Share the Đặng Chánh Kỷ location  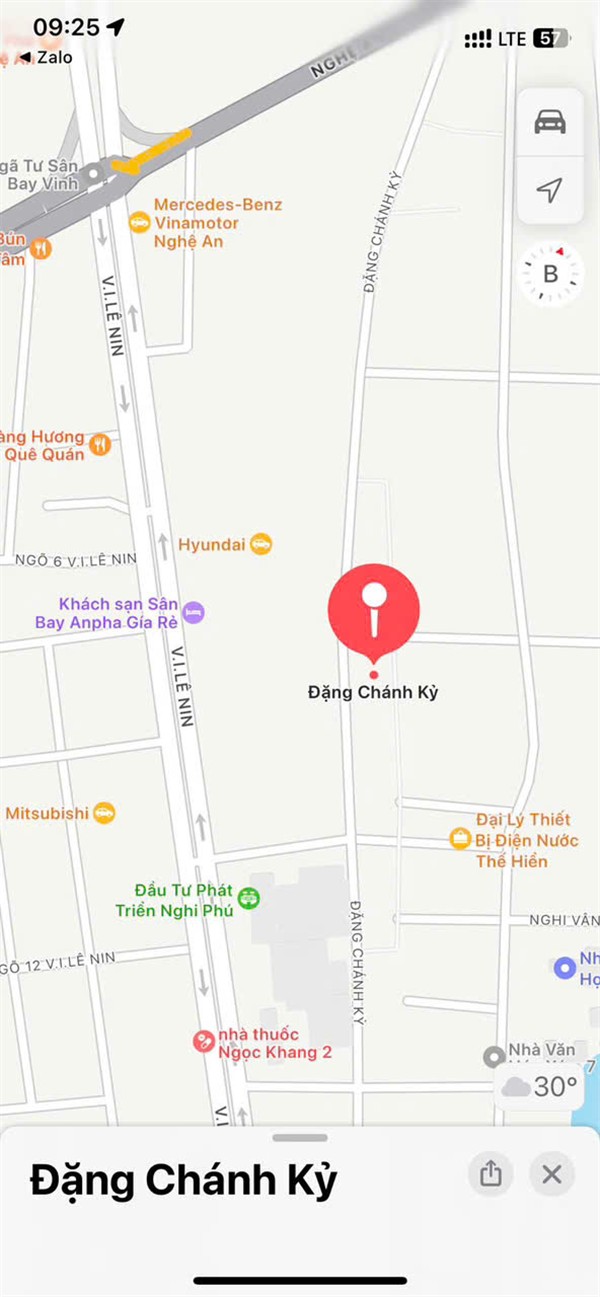pos(490,1174)
